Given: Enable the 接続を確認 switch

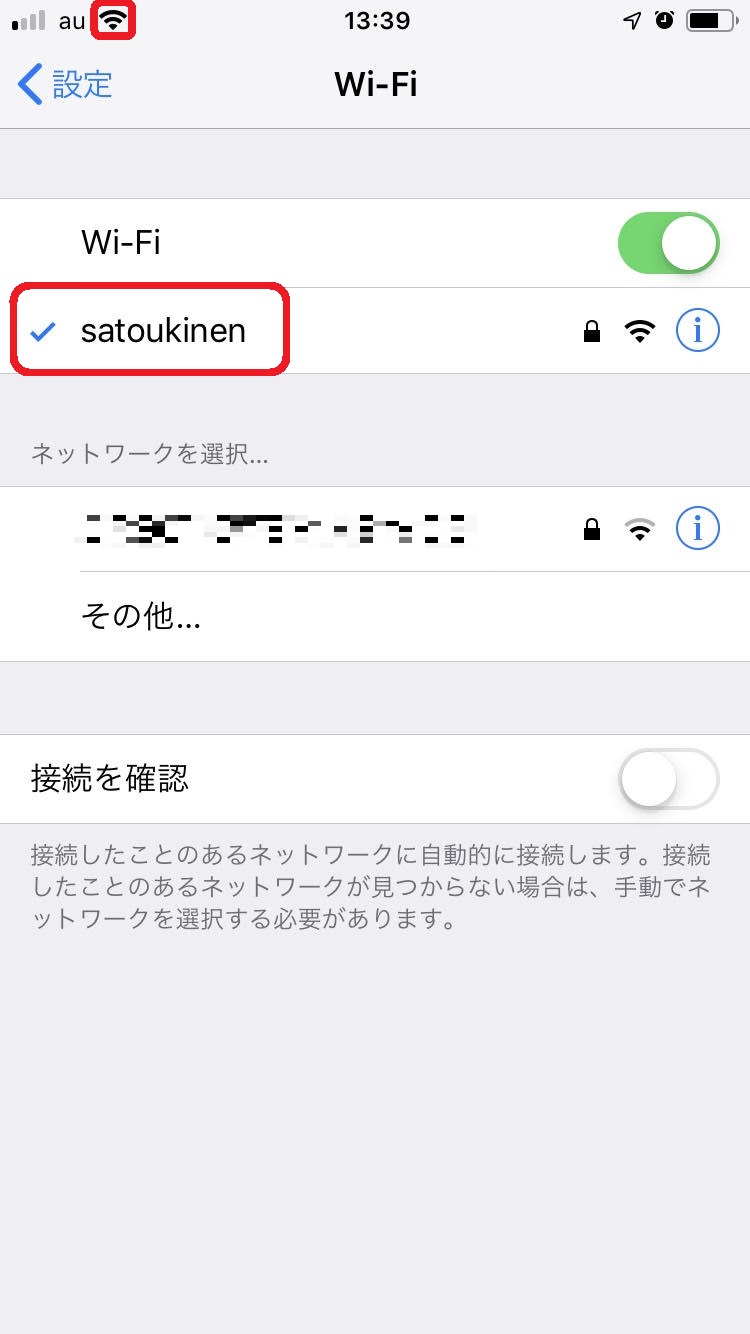Looking at the screenshot, I should 668,779.
